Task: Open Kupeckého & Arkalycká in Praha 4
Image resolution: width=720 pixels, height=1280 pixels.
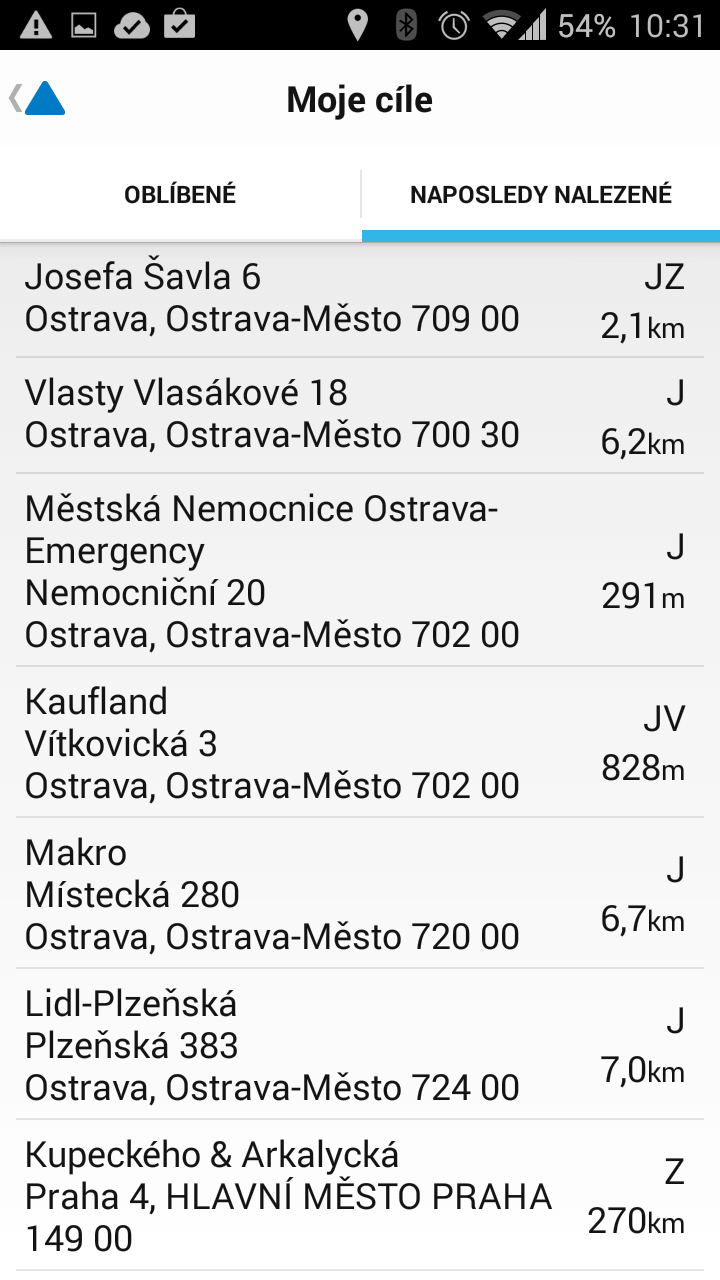Action: point(360,1196)
